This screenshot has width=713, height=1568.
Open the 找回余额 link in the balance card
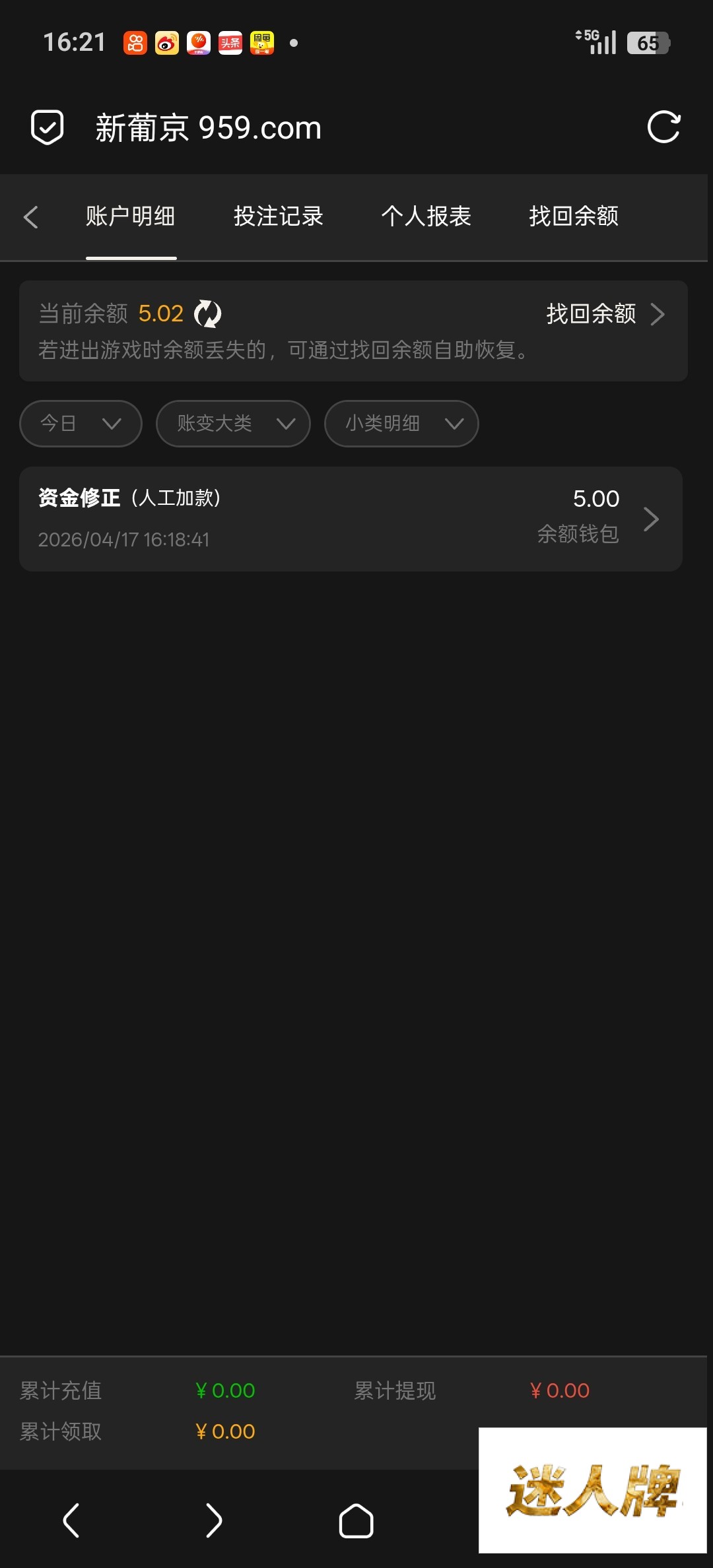point(604,314)
